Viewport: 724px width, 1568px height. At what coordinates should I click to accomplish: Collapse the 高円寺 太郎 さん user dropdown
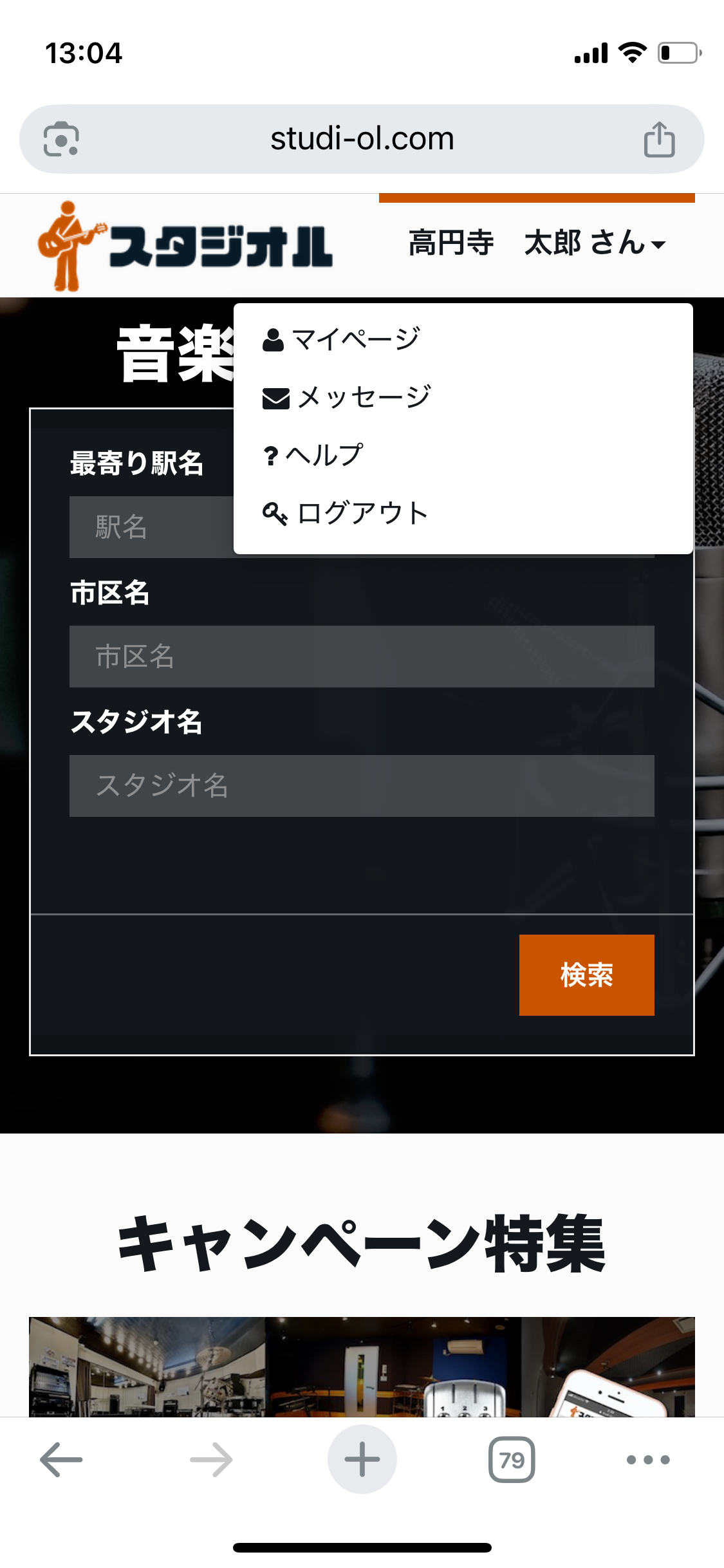537,243
